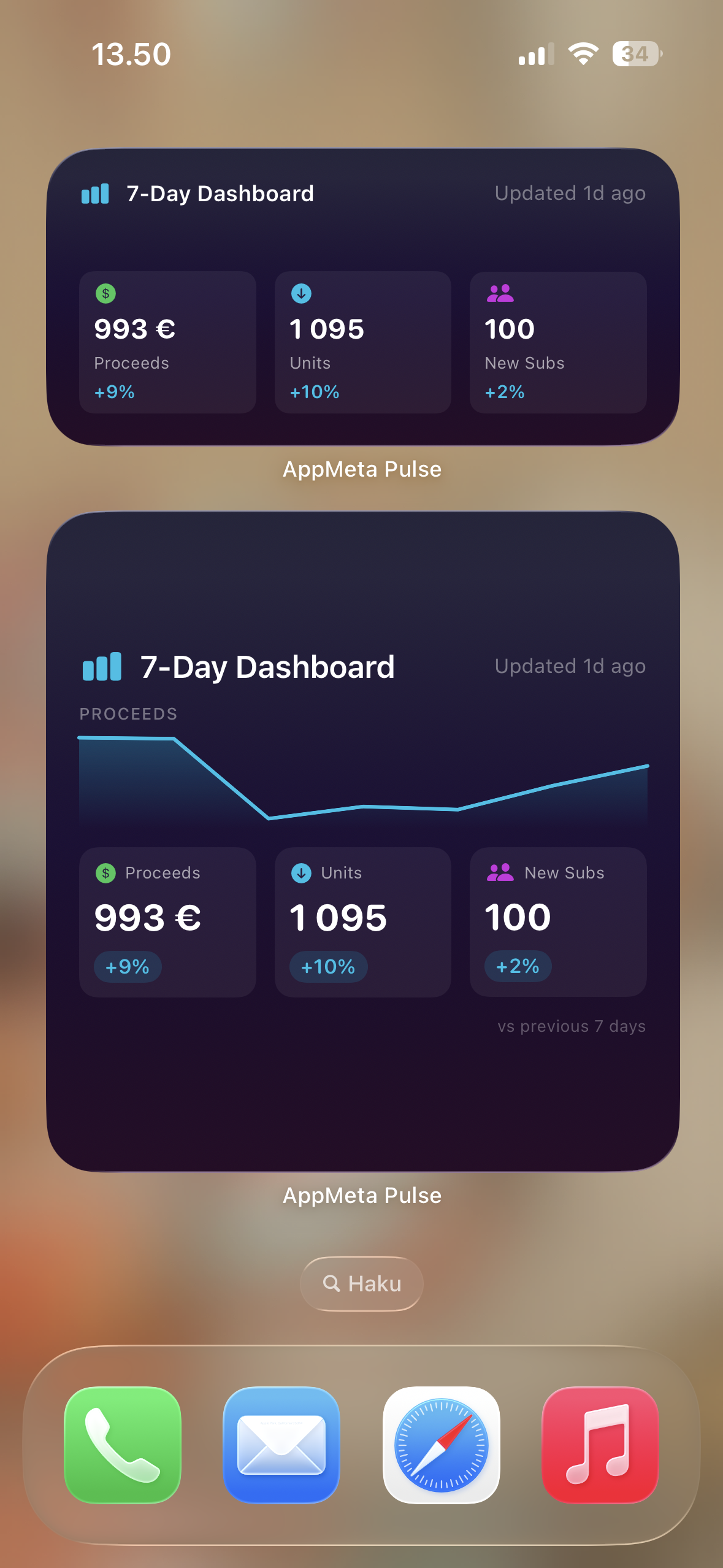Tap the purple New Subs people icon
This screenshot has width=723, height=1568.
(x=500, y=294)
